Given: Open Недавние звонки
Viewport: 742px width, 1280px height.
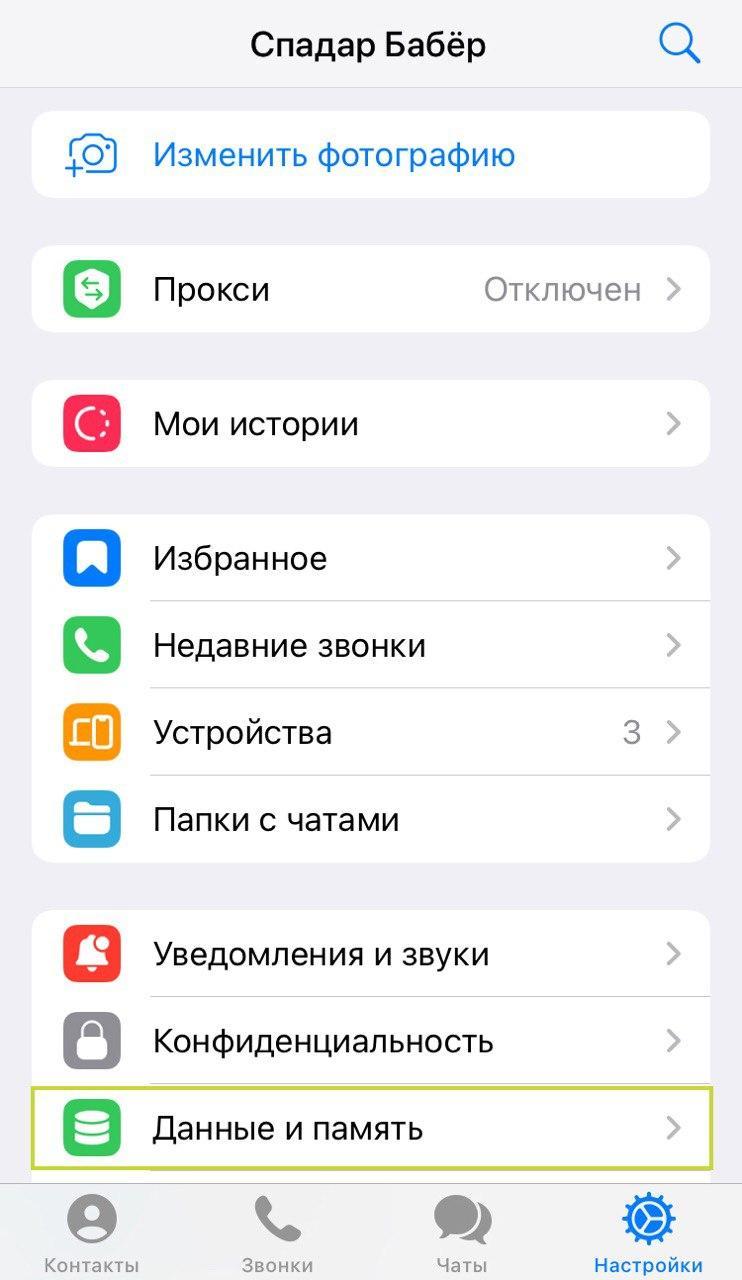Looking at the screenshot, I should point(371,645).
